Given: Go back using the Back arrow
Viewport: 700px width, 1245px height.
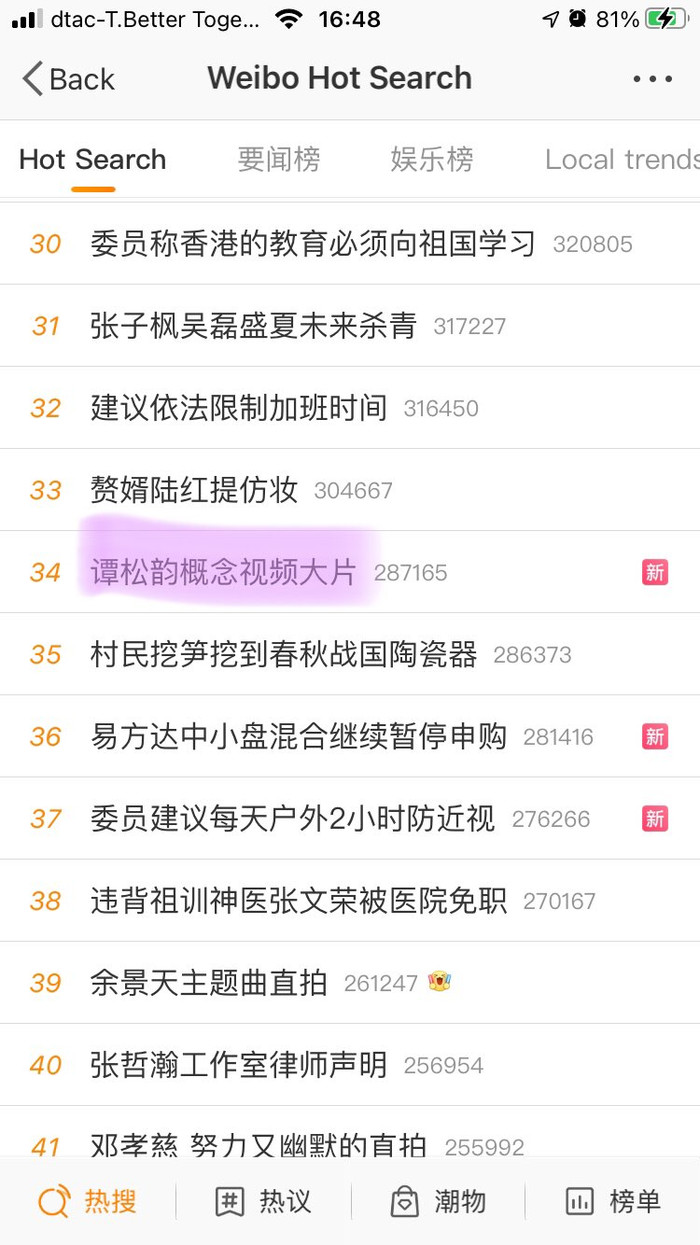Looking at the screenshot, I should coord(68,79).
